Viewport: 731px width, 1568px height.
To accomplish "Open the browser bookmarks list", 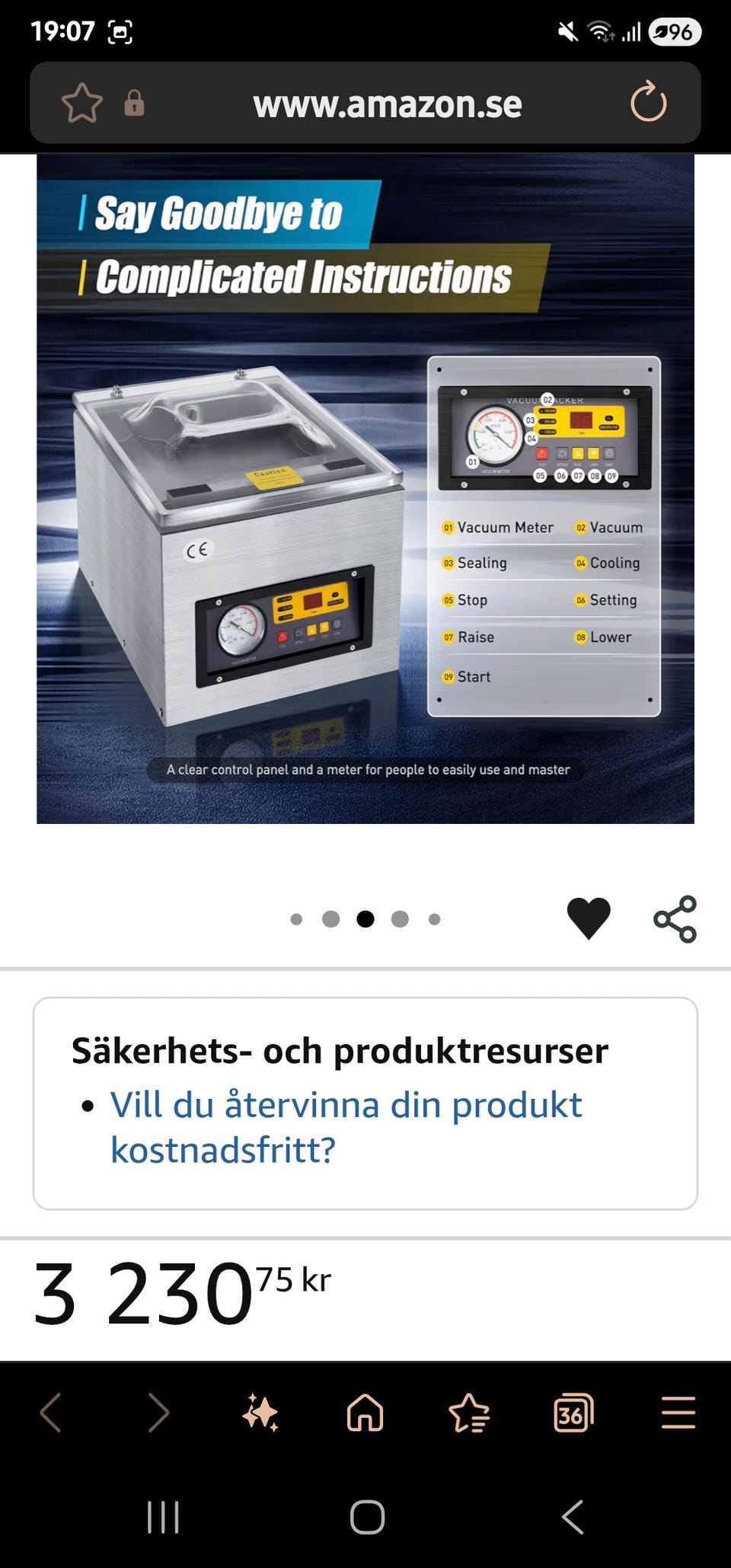I will click(x=469, y=1413).
